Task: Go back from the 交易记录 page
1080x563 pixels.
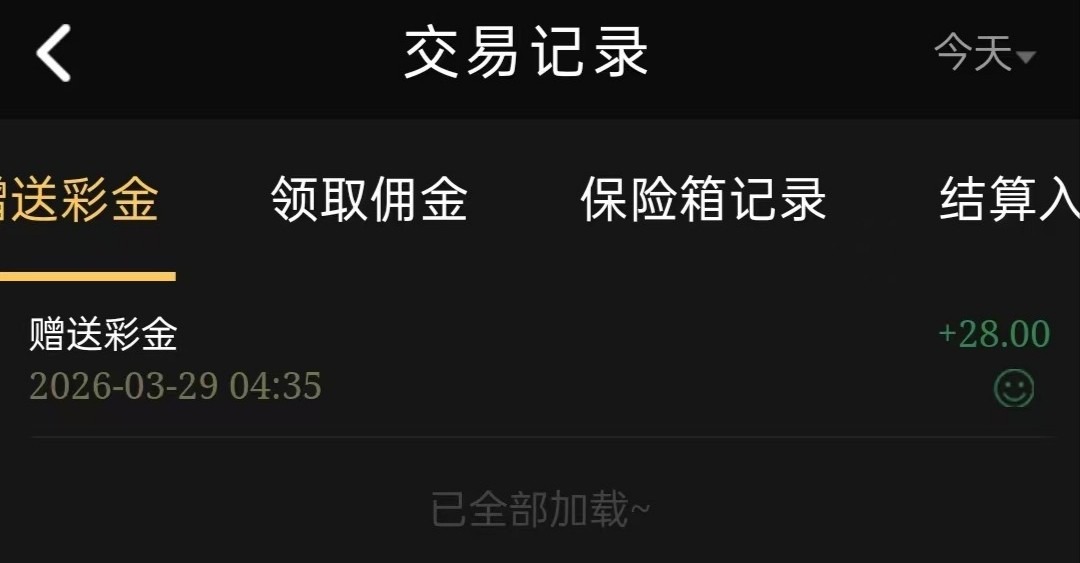Action: pos(54,53)
